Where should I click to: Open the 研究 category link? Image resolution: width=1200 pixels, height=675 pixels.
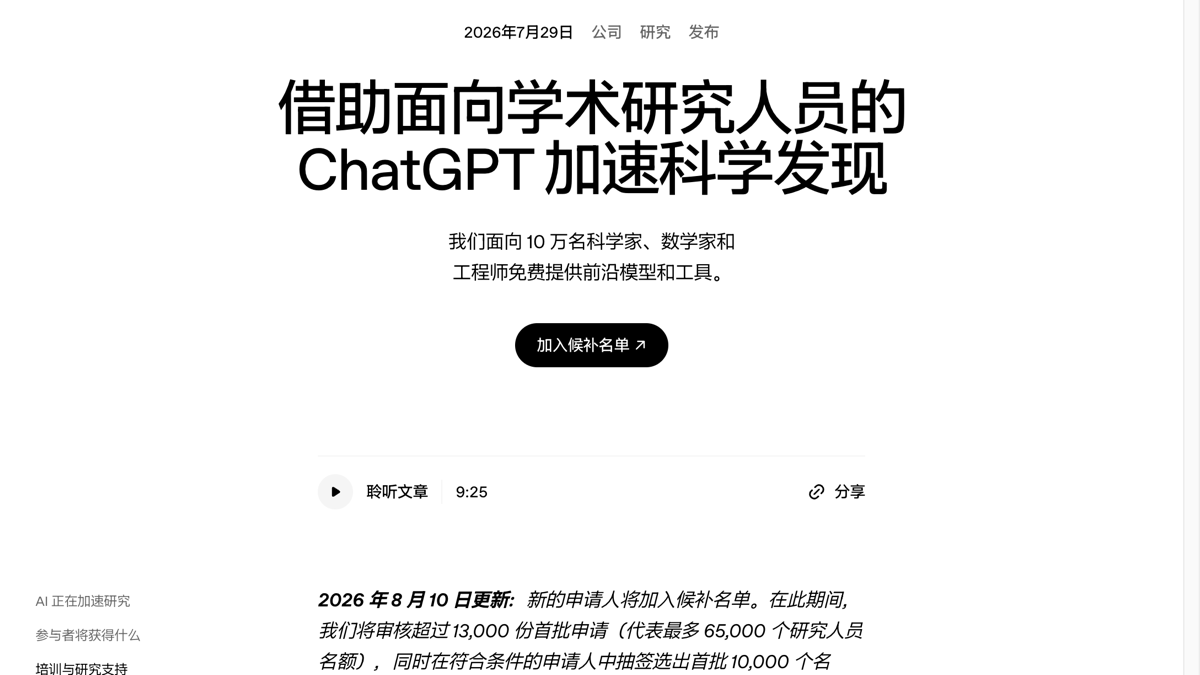655,32
